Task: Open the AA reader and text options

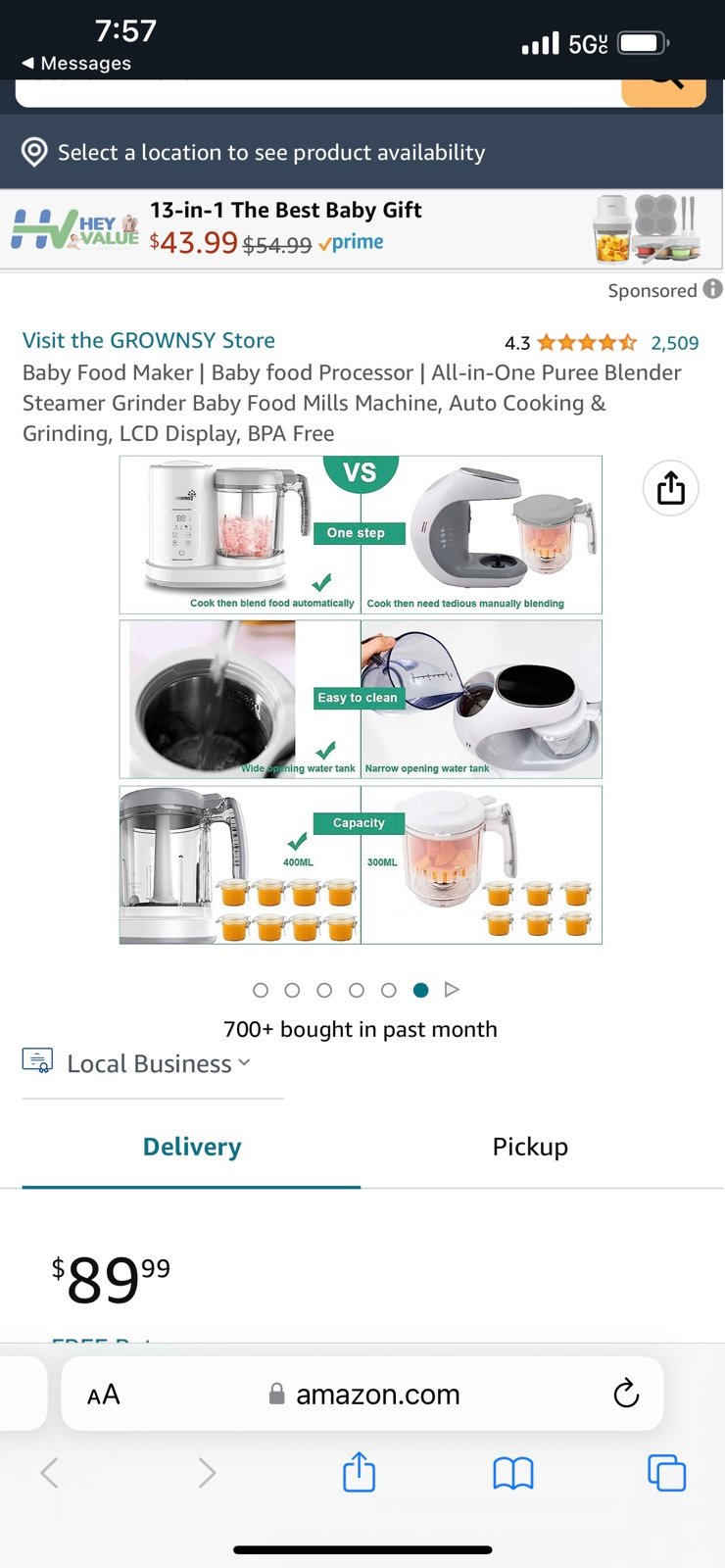Action: point(103,1395)
